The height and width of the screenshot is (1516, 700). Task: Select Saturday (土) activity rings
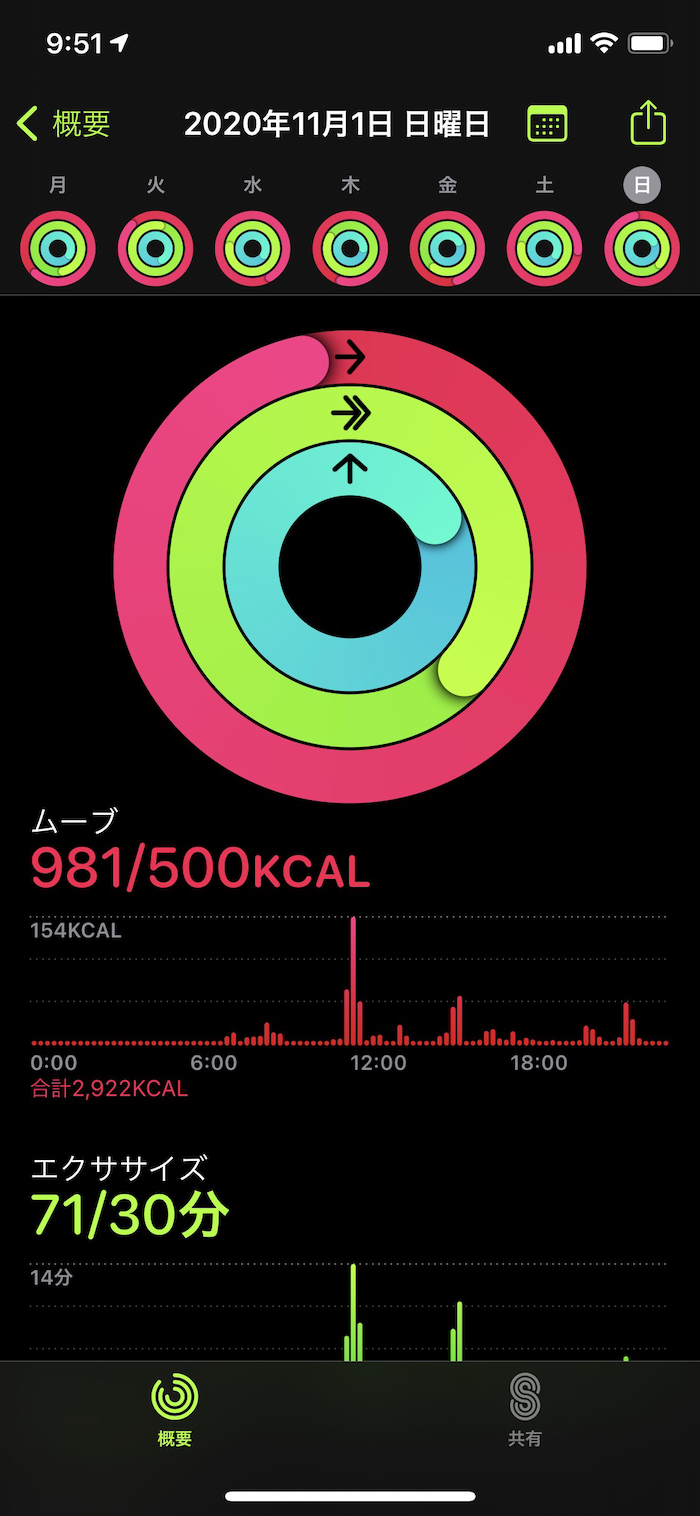click(x=545, y=248)
